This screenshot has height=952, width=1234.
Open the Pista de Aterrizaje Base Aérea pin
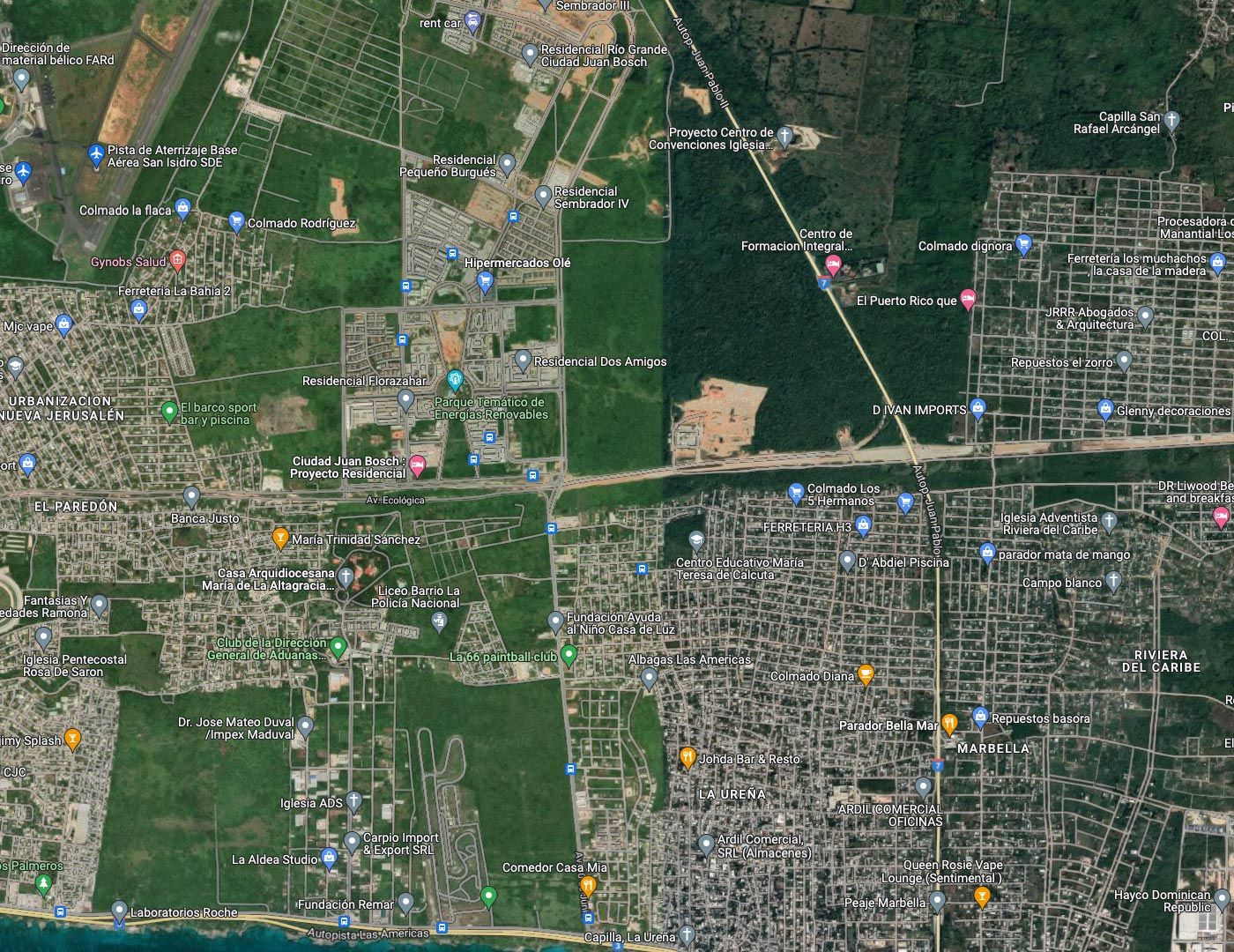(x=97, y=155)
